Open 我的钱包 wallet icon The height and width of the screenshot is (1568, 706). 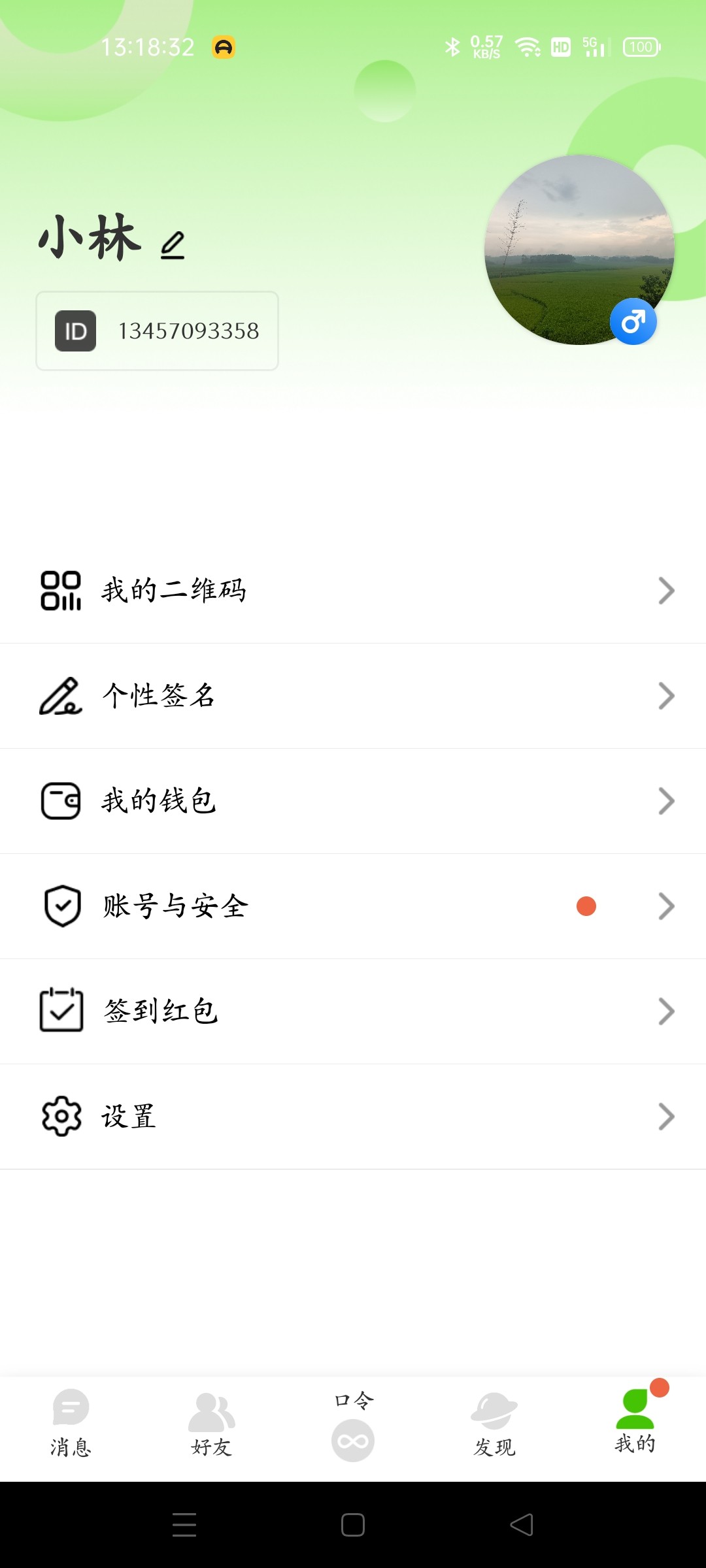(x=61, y=801)
